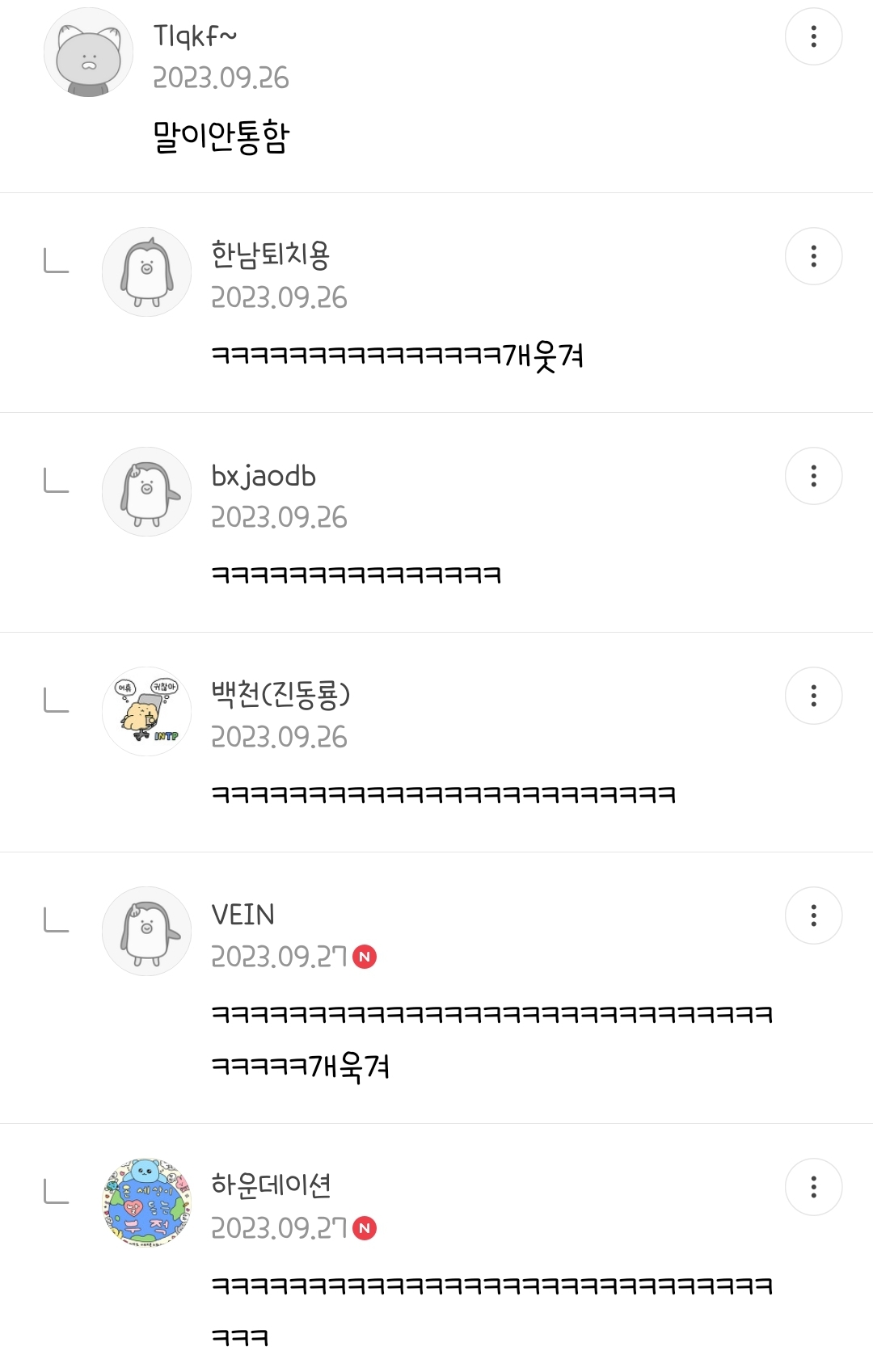
Task: Open more options for Tlqkf~'s comment
Action: (813, 36)
